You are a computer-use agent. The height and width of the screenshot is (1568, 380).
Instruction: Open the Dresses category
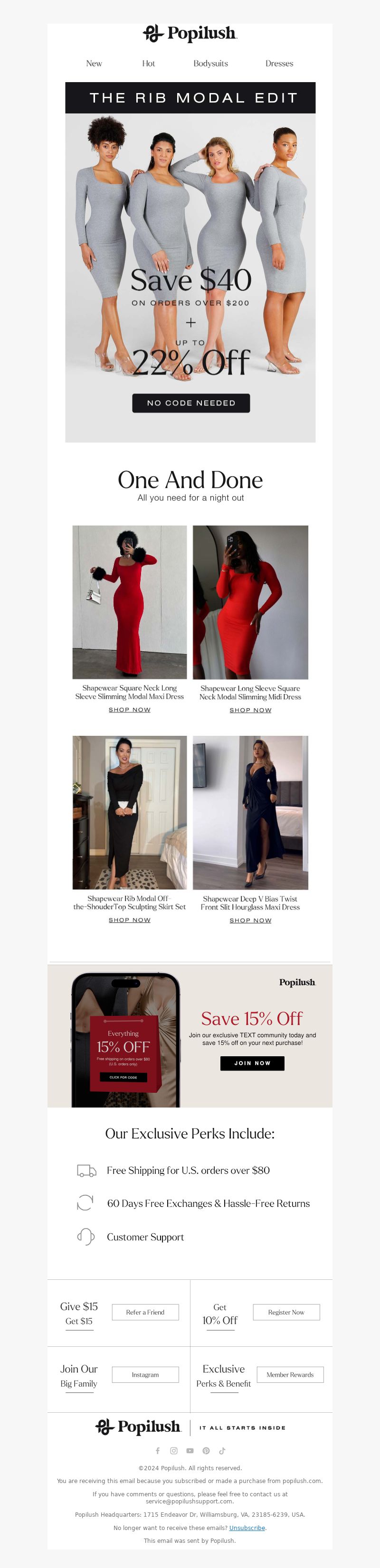[x=279, y=63]
